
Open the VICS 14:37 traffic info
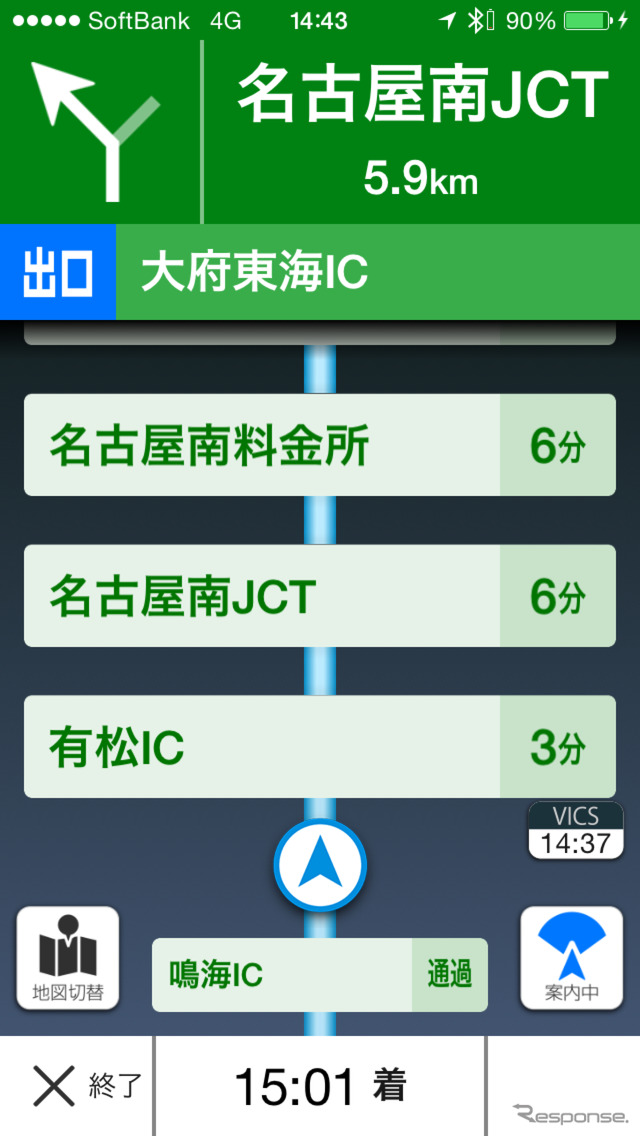[x=575, y=830]
